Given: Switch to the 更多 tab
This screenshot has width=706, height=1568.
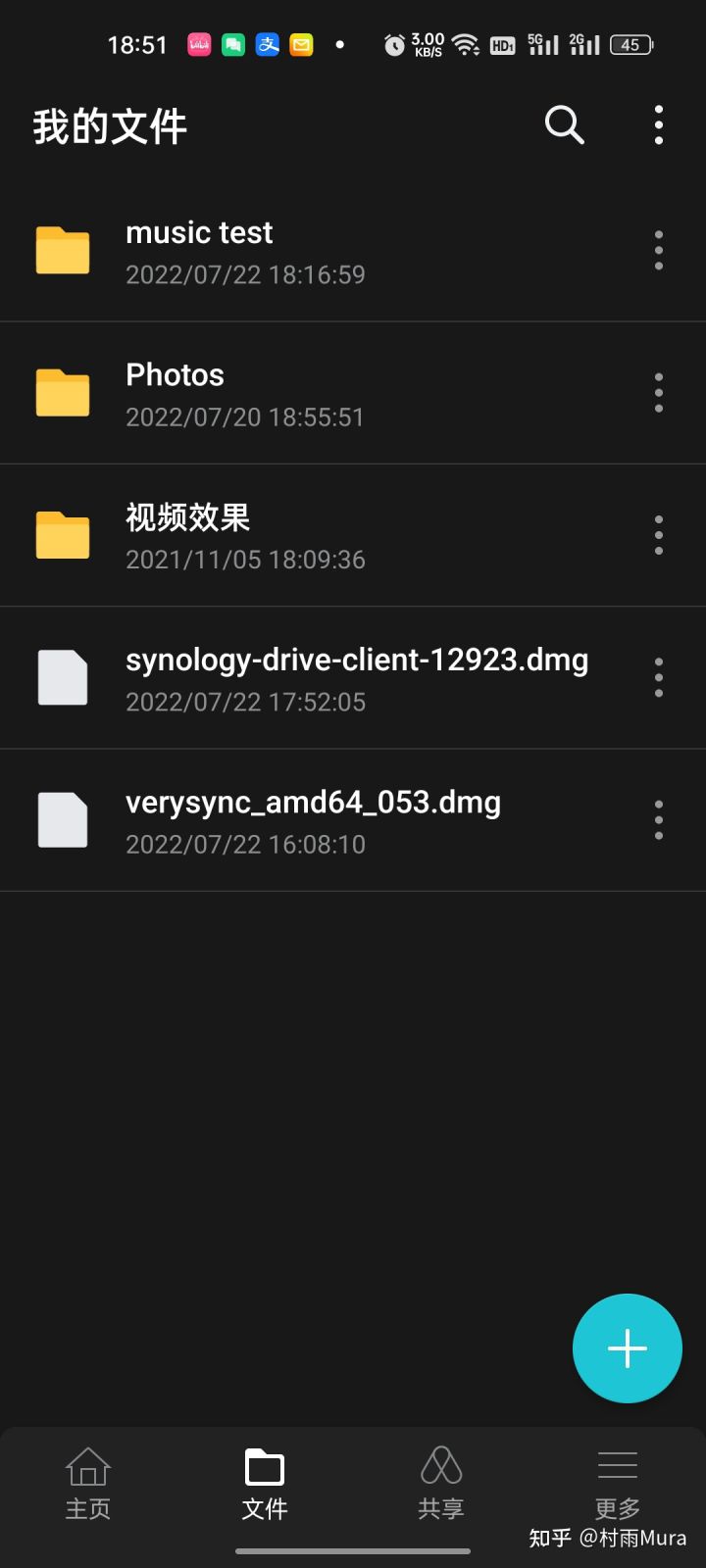Looking at the screenshot, I should coord(618,1482).
